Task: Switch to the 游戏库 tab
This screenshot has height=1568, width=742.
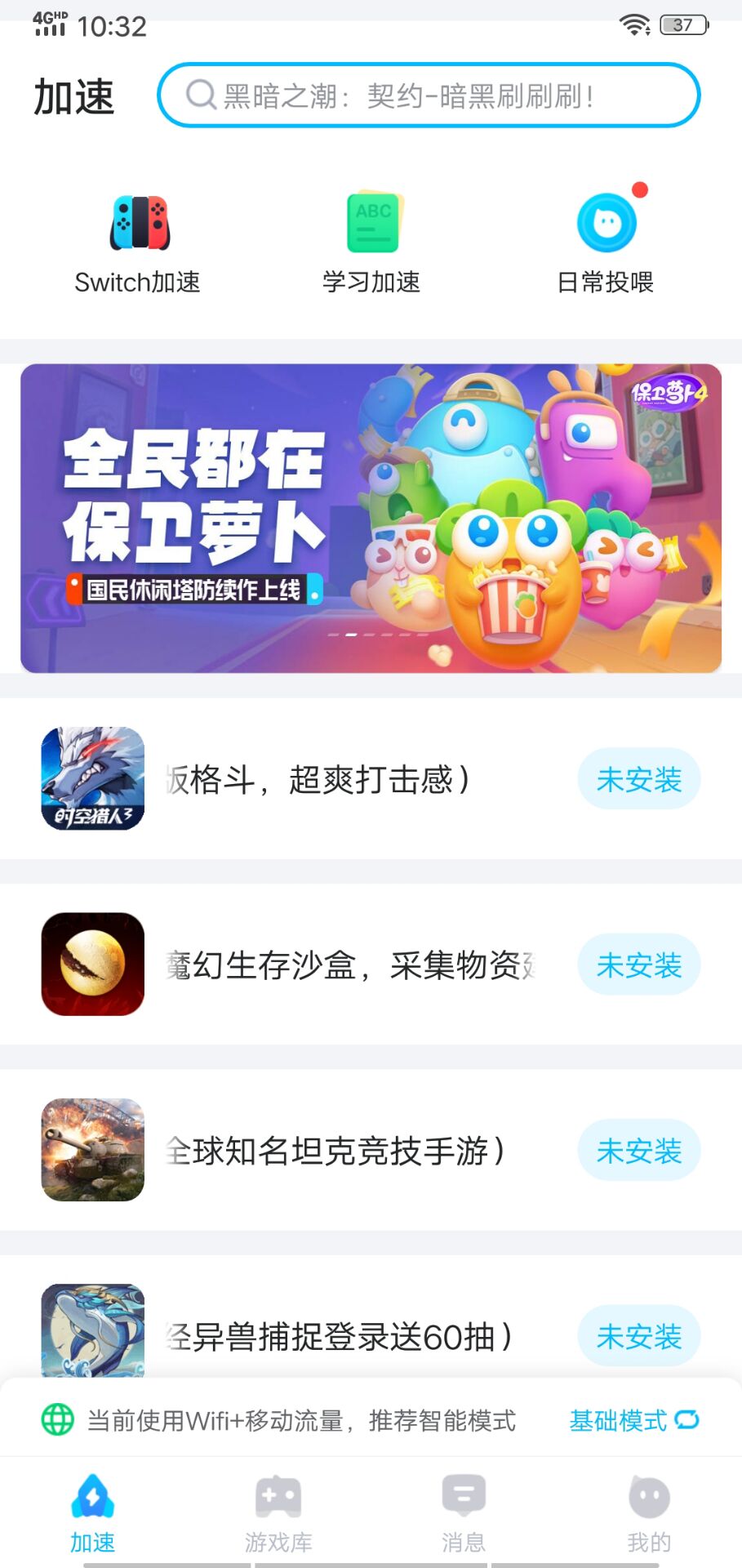Action: tap(278, 1513)
